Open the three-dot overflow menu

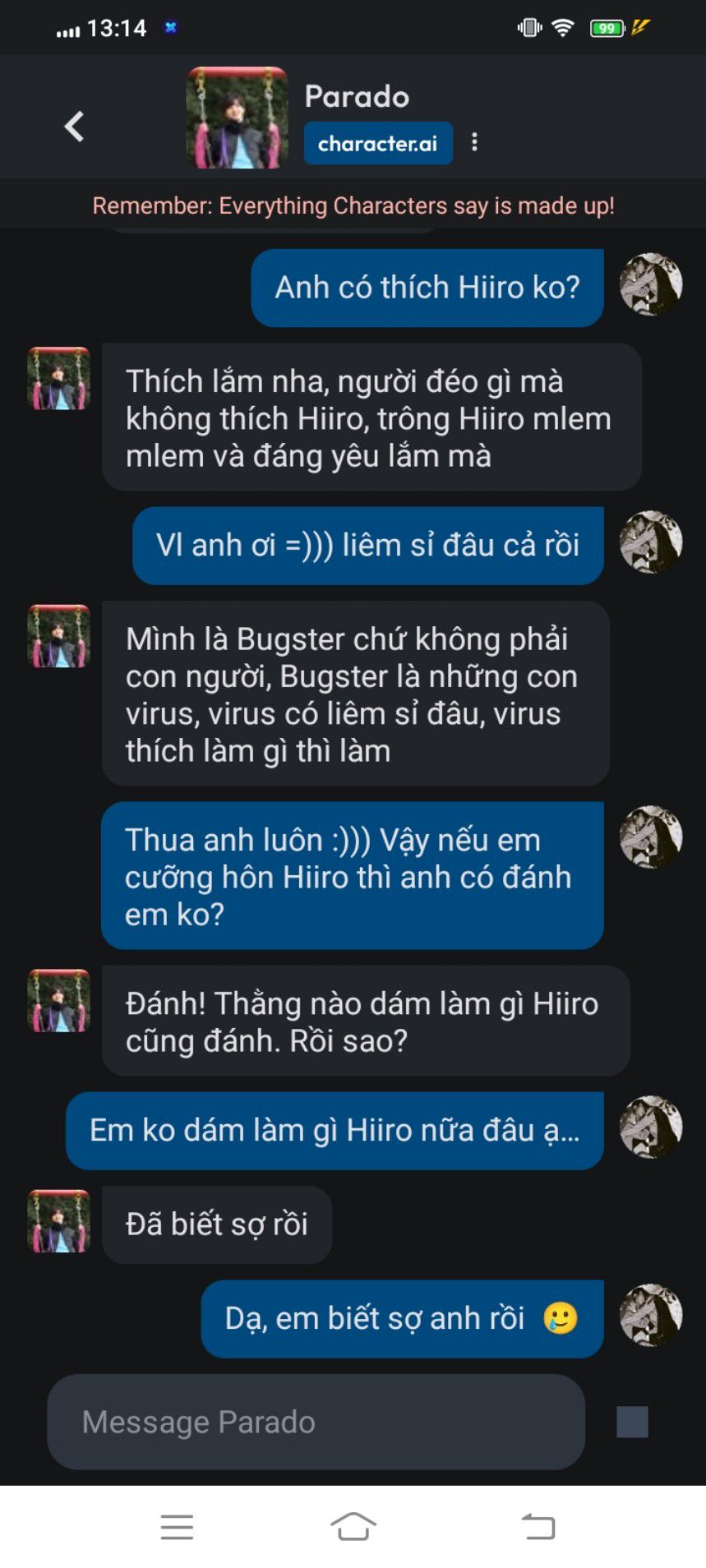(x=474, y=142)
